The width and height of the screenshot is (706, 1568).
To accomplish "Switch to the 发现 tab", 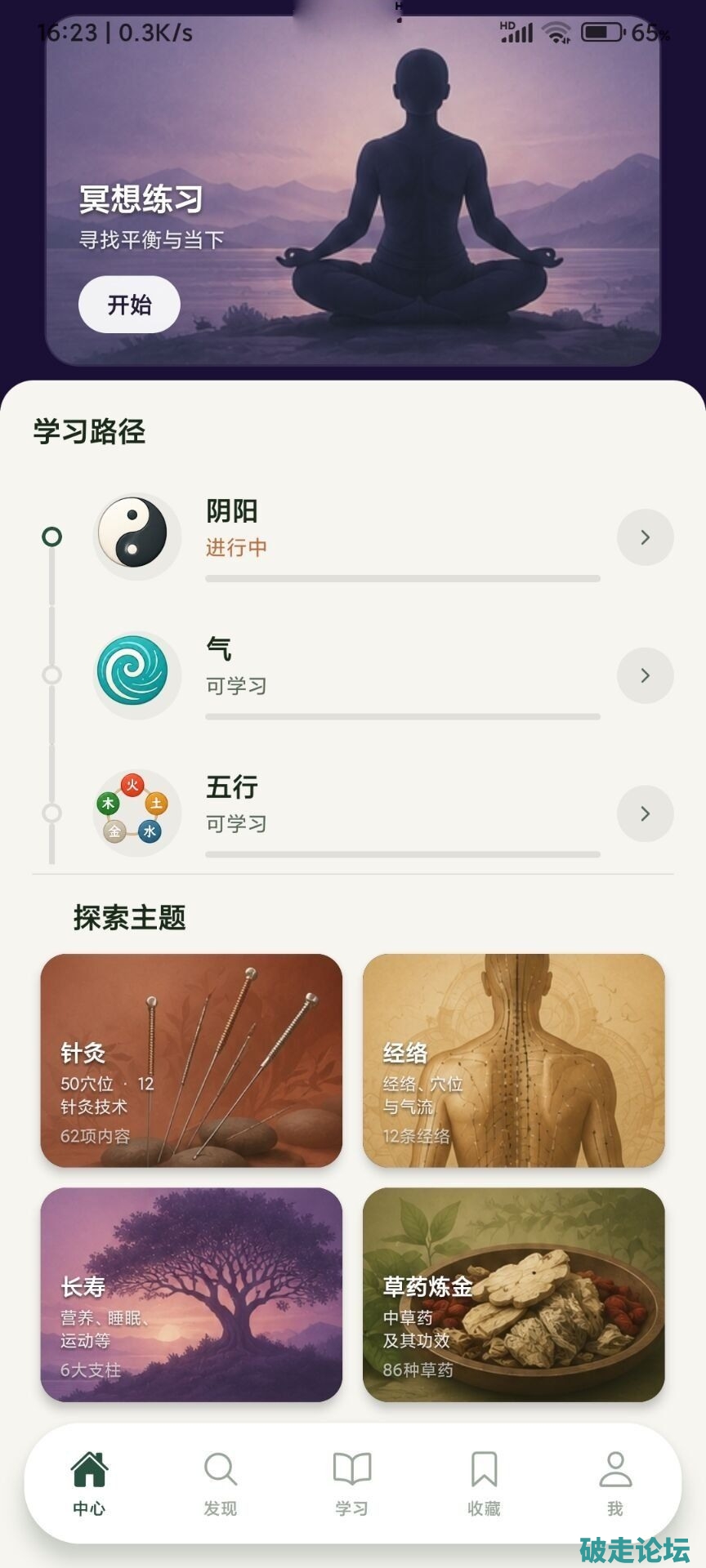I will tap(221, 1484).
